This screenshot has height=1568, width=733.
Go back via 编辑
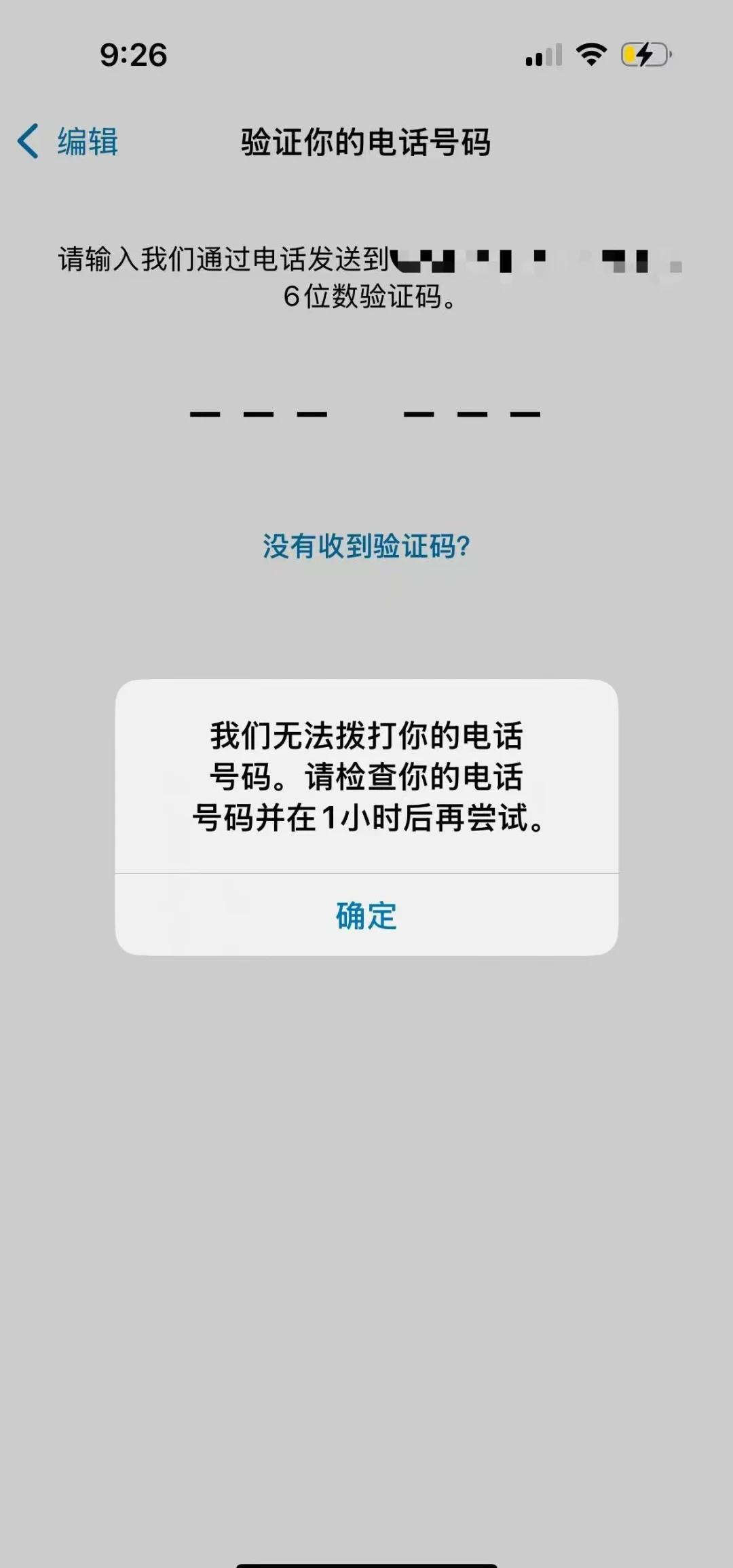click(x=68, y=142)
